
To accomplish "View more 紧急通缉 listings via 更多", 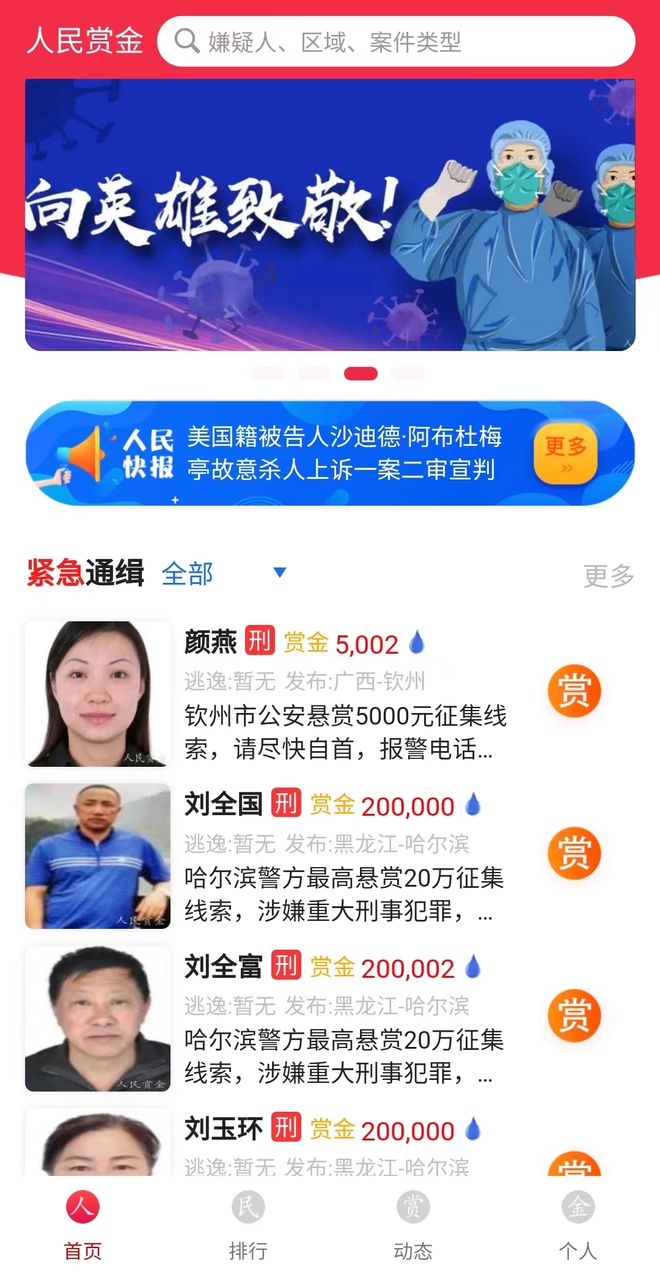I will (x=608, y=575).
